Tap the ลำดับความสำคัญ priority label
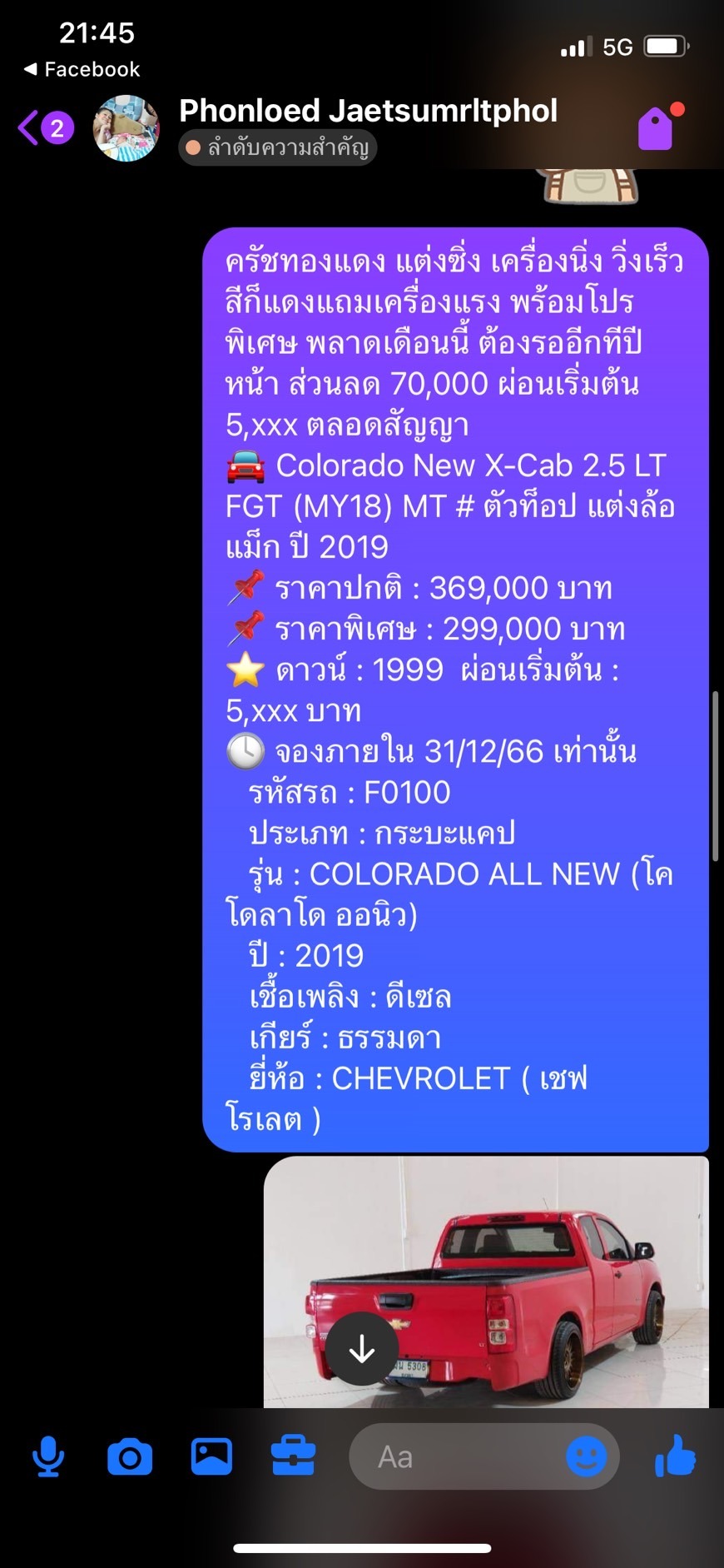 278,148
